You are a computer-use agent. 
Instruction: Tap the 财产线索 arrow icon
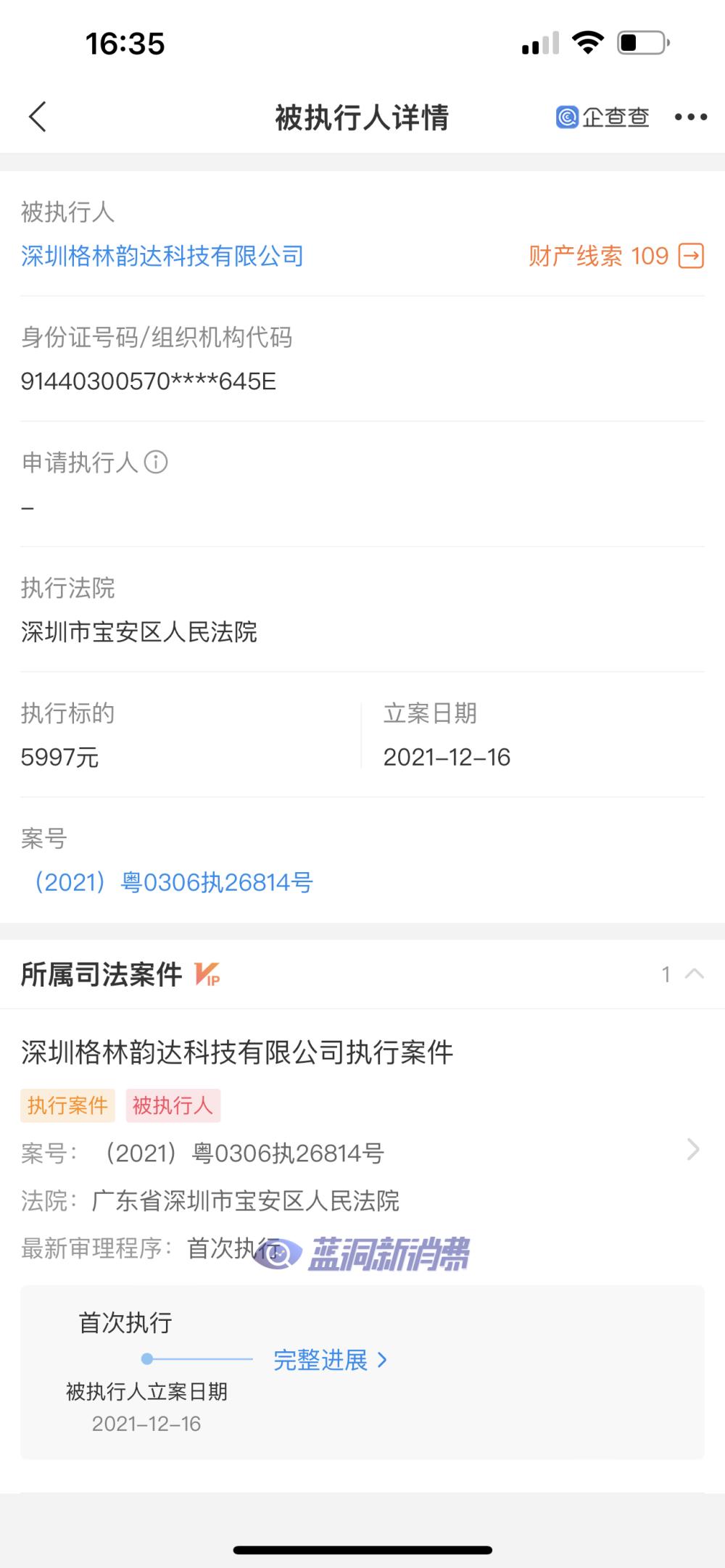coord(691,256)
